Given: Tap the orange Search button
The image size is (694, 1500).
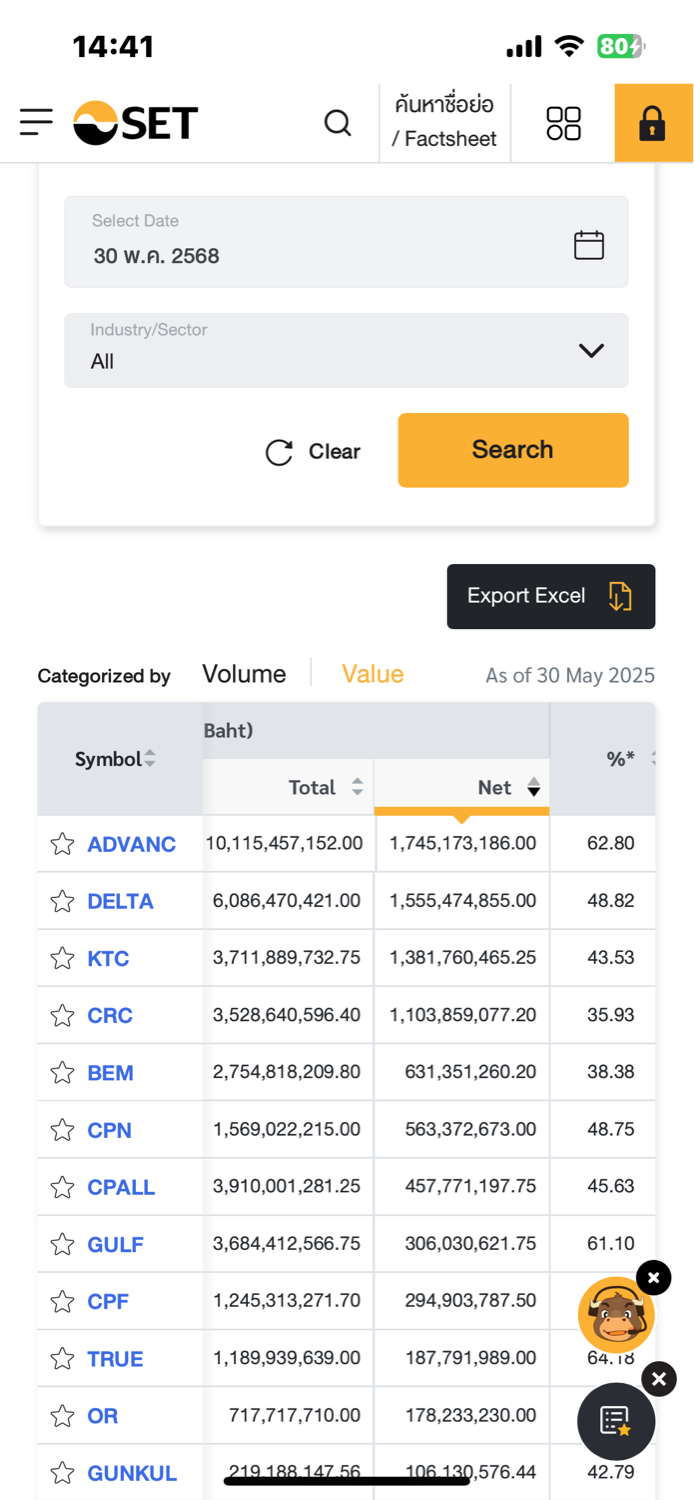Looking at the screenshot, I should coord(513,450).
